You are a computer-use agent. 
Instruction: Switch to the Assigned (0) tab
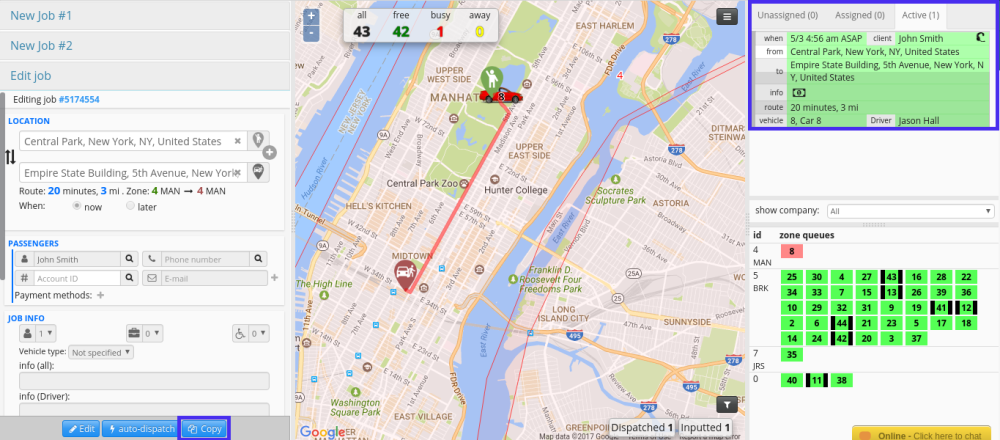tap(859, 15)
